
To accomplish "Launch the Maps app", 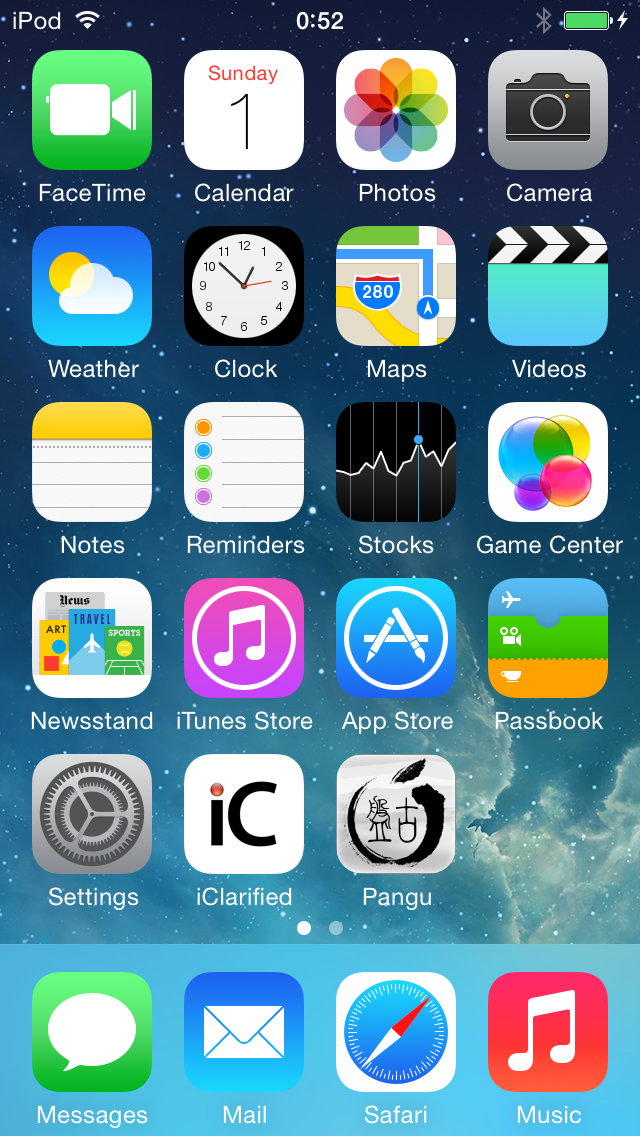I will tap(396, 286).
